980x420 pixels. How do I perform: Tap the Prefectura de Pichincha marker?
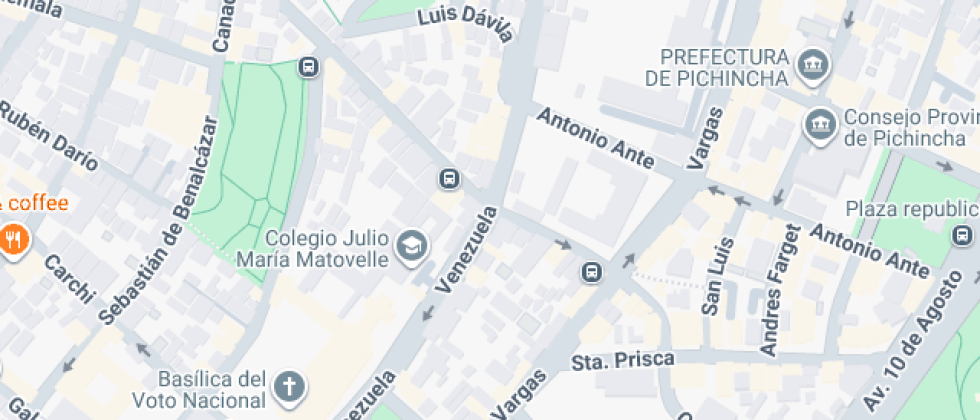817,65
